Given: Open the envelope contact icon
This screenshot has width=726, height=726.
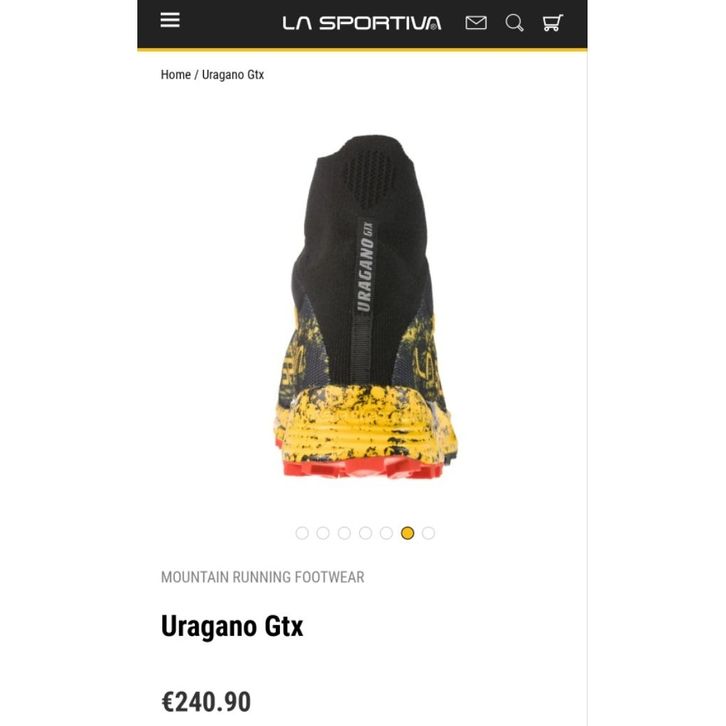Looking at the screenshot, I should click(x=476, y=22).
